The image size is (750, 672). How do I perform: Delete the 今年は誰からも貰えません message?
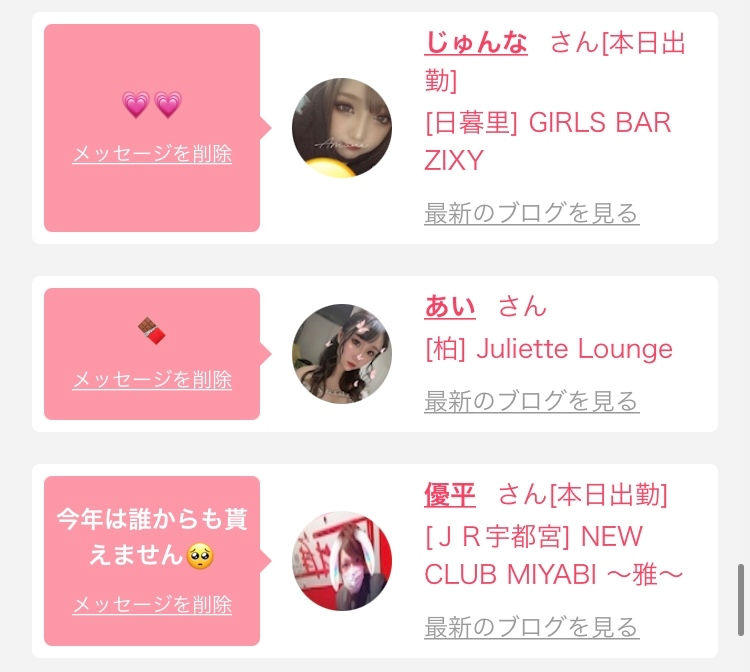point(152,604)
